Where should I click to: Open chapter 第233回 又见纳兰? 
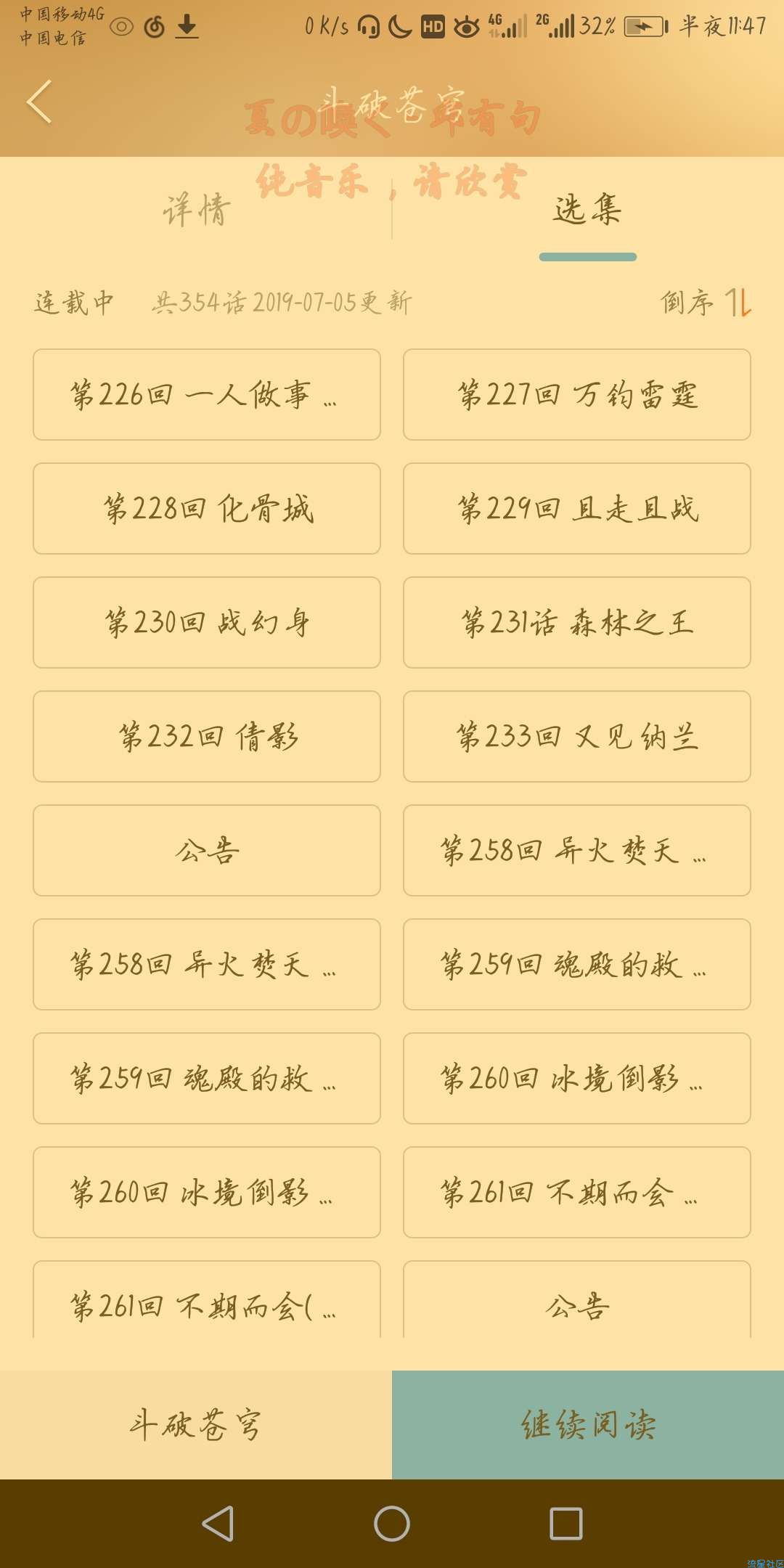[577, 736]
